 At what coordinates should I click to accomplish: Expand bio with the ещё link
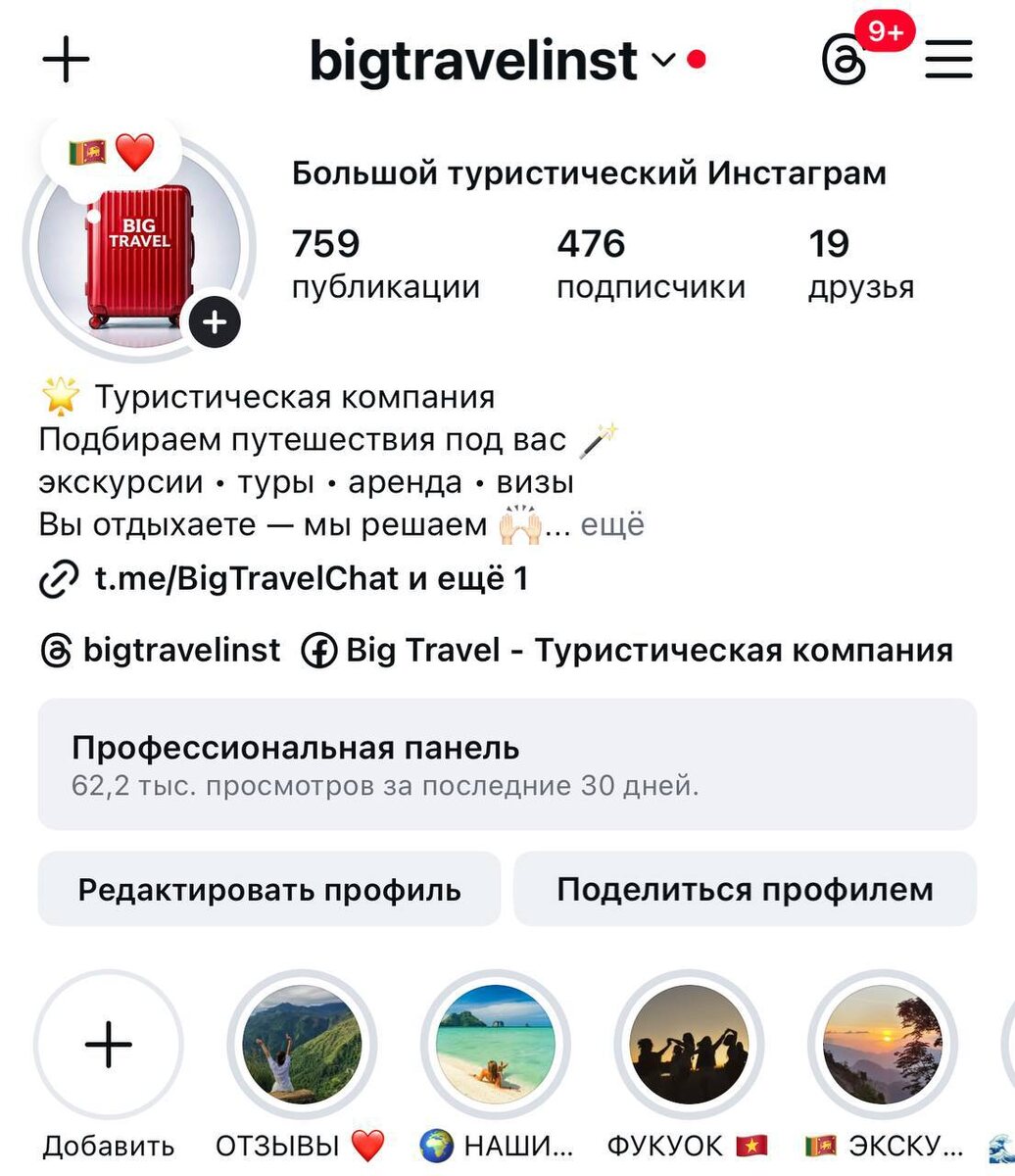tap(612, 525)
